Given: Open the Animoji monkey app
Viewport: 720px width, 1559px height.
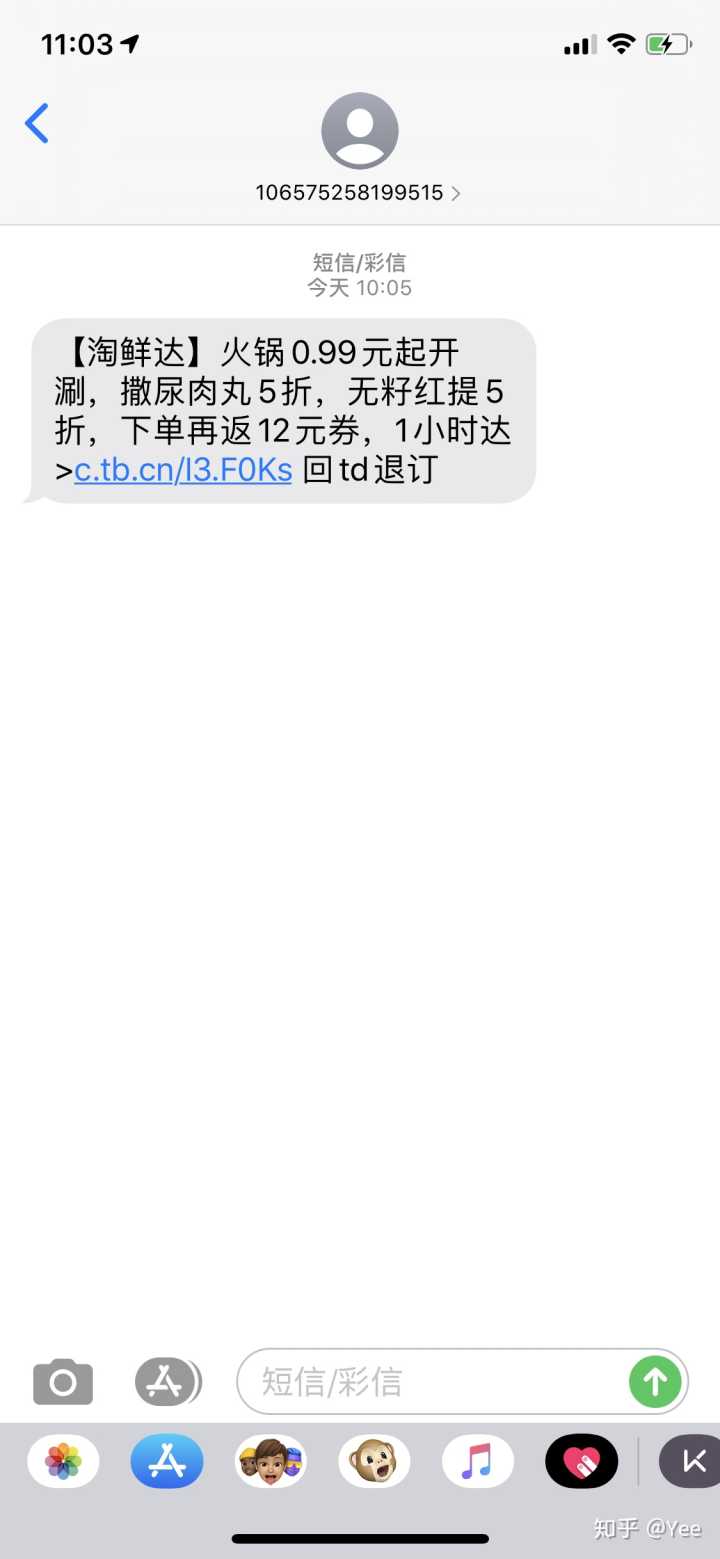Looking at the screenshot, I should [374, 1461].
